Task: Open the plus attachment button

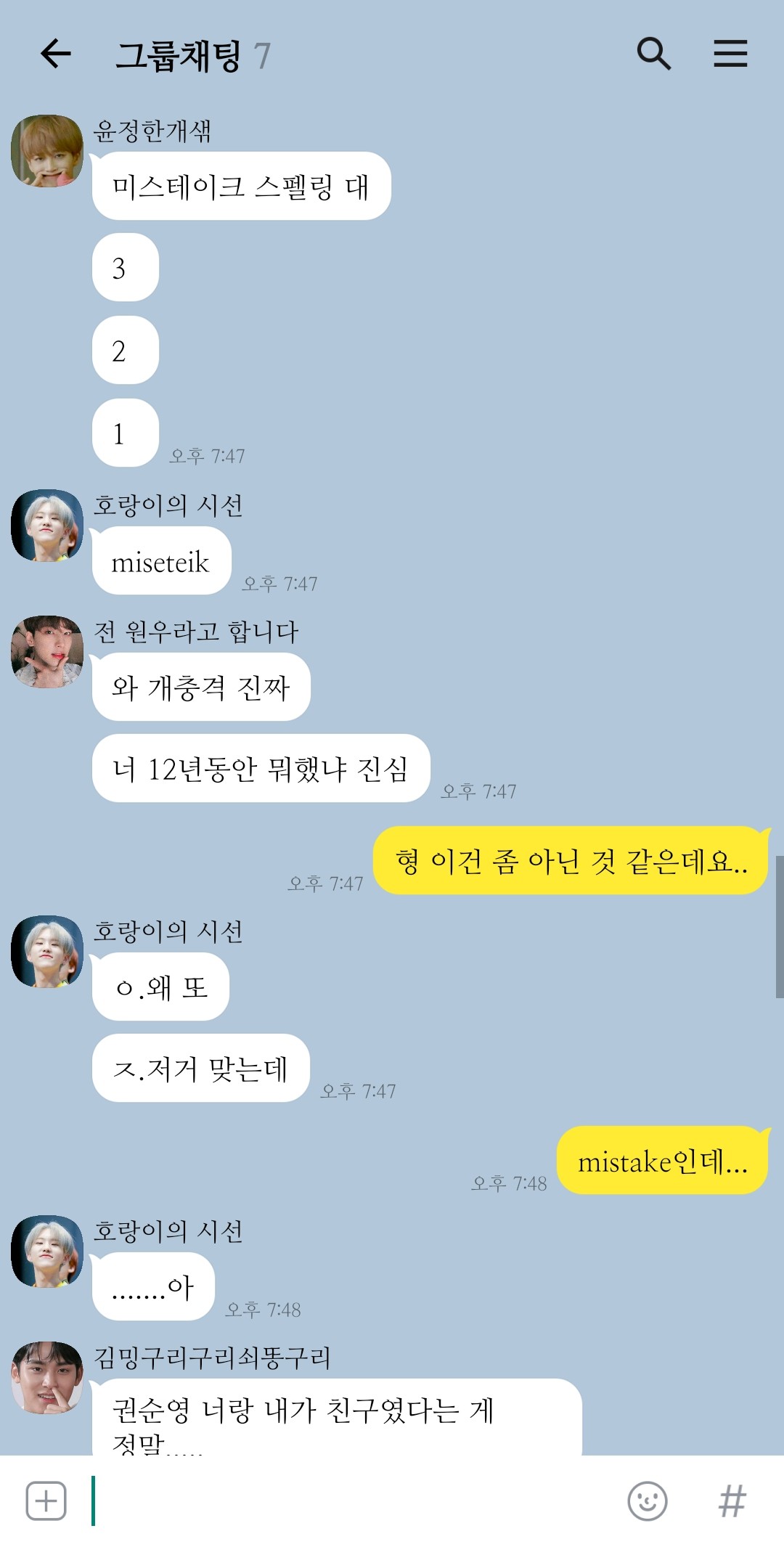Action: coord(46,1501)
